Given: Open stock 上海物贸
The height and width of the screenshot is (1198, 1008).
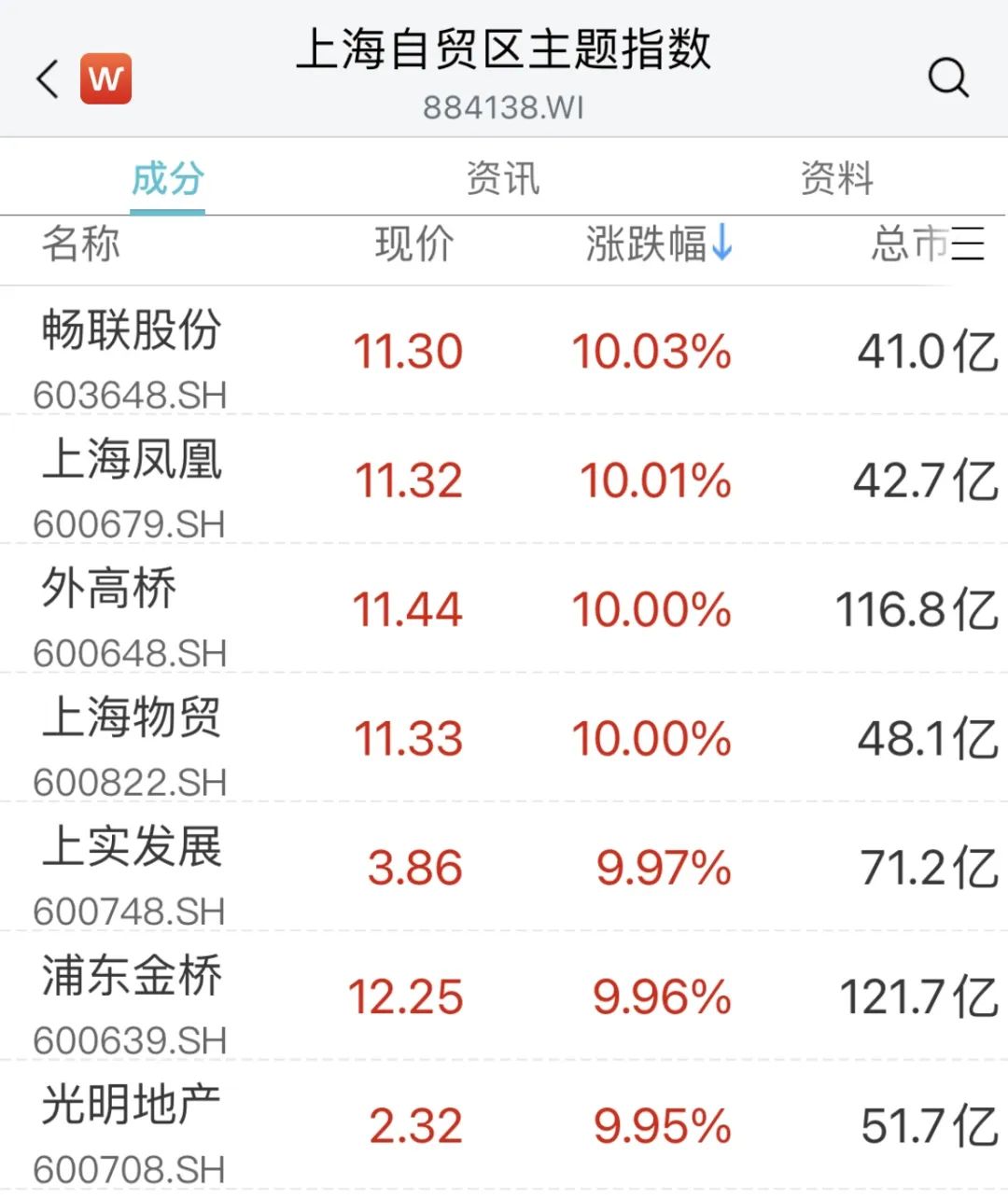Looking at the screenshot, I should [x=133, y=737].
